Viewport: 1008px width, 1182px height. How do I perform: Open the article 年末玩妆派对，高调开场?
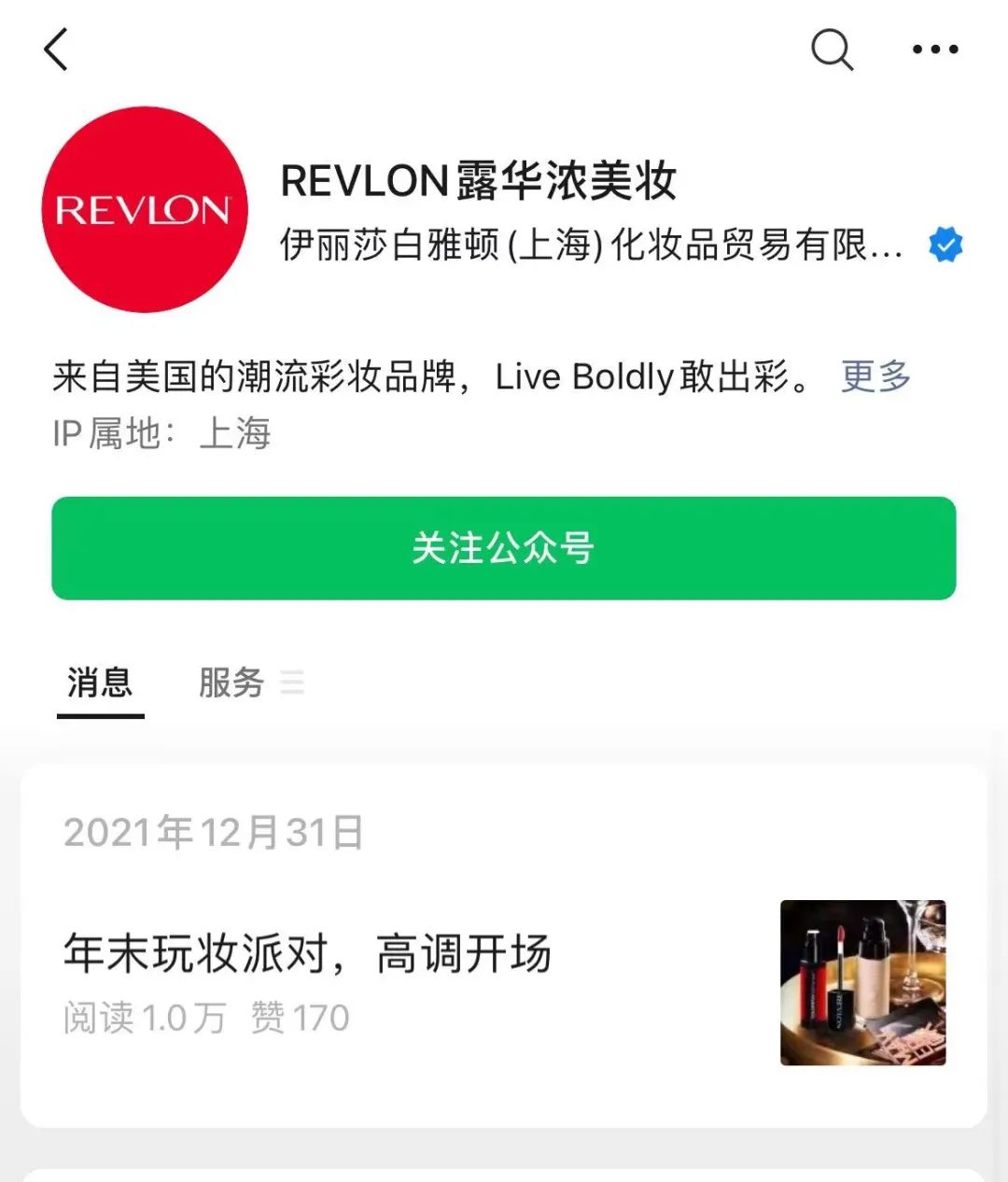[308, 954]
